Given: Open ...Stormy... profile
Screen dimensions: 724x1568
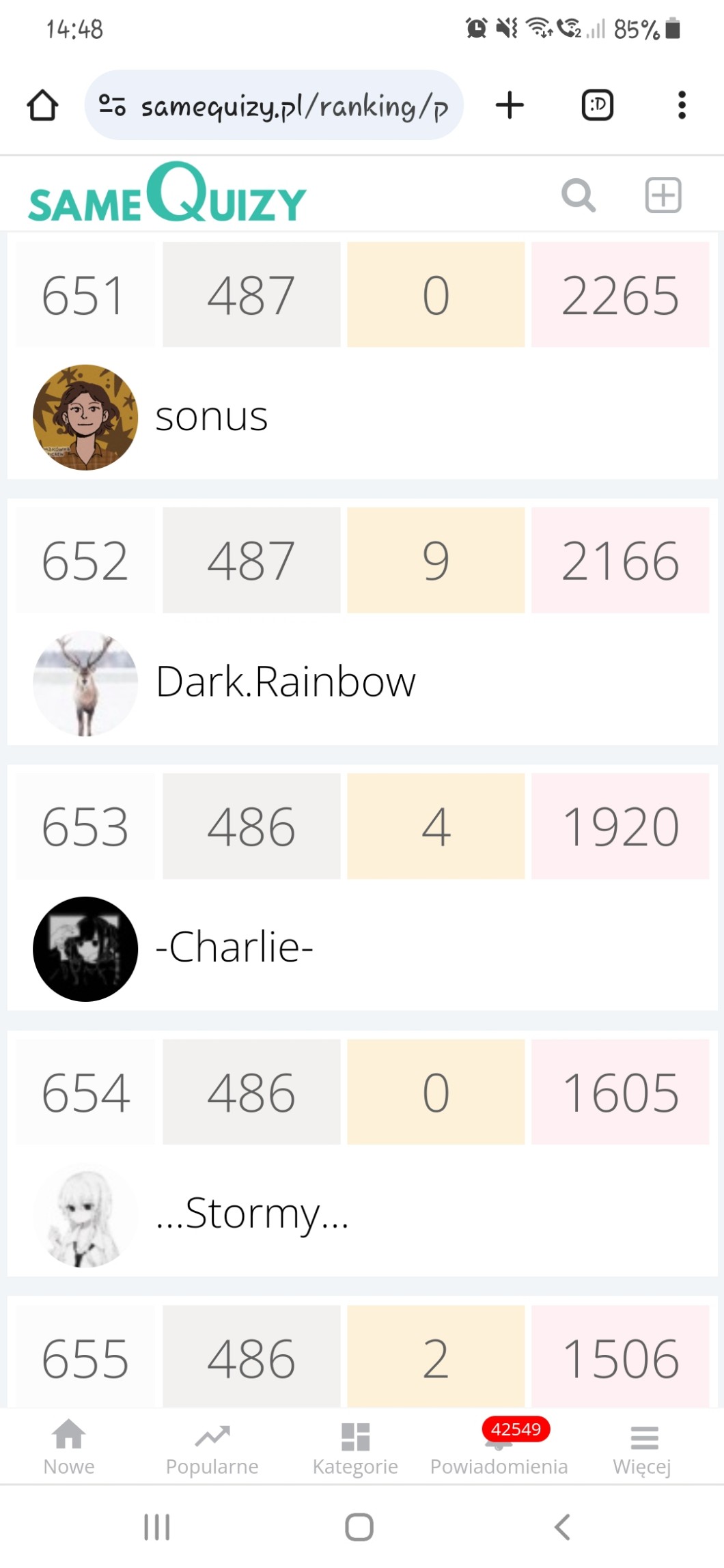Looking at the screenshot, I should pos(252,1214).
